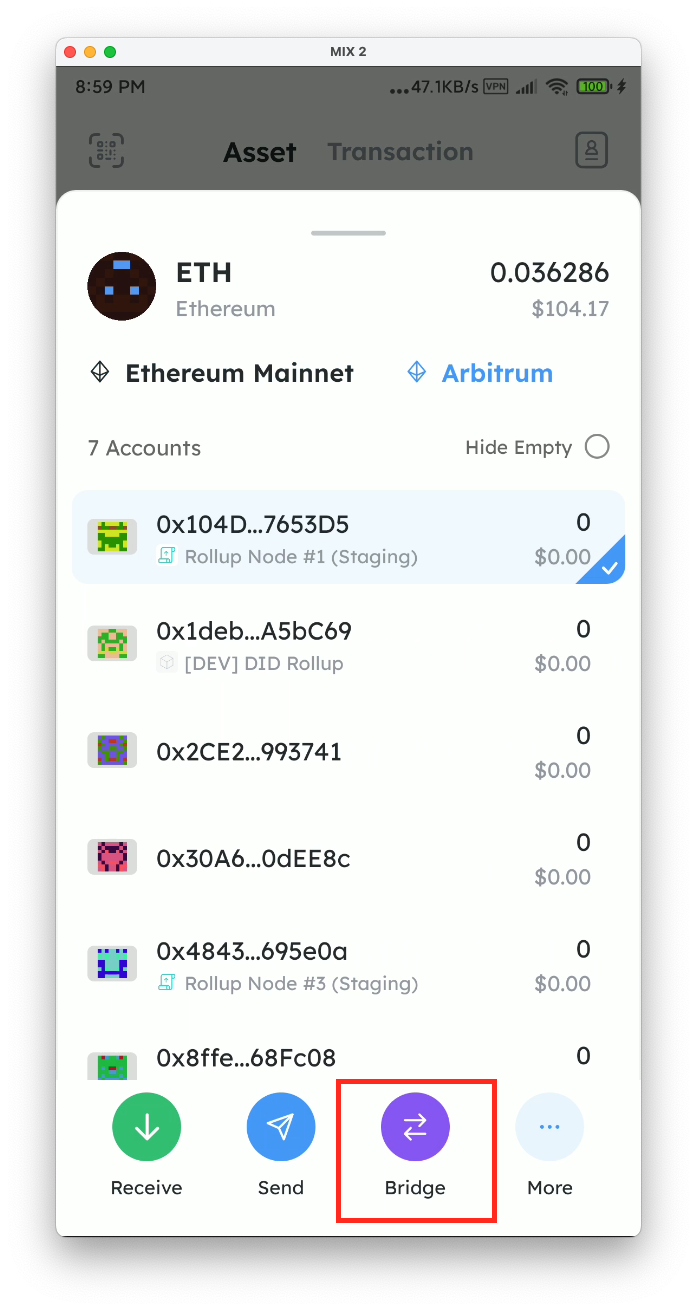Tap the sheet drag handle

click(348, 233)
